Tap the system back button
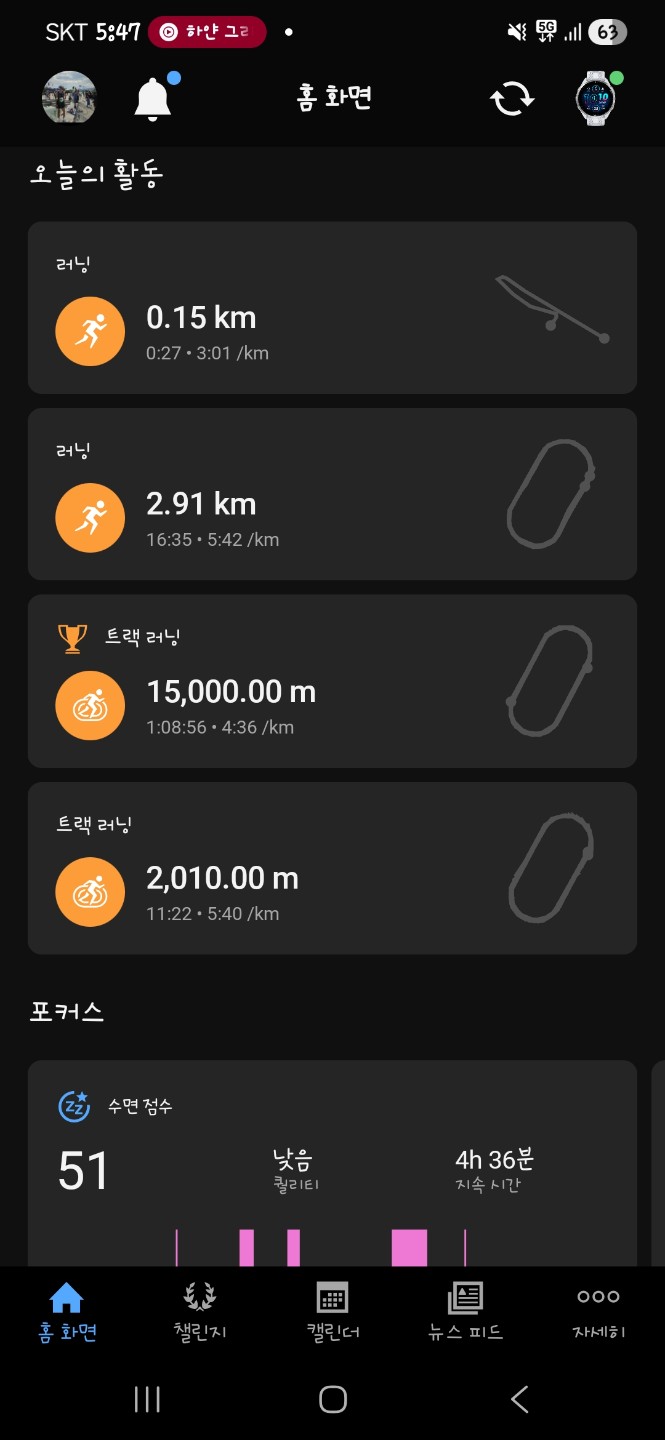Screen dimensions: 665x1440 (x=519, y=1399)
